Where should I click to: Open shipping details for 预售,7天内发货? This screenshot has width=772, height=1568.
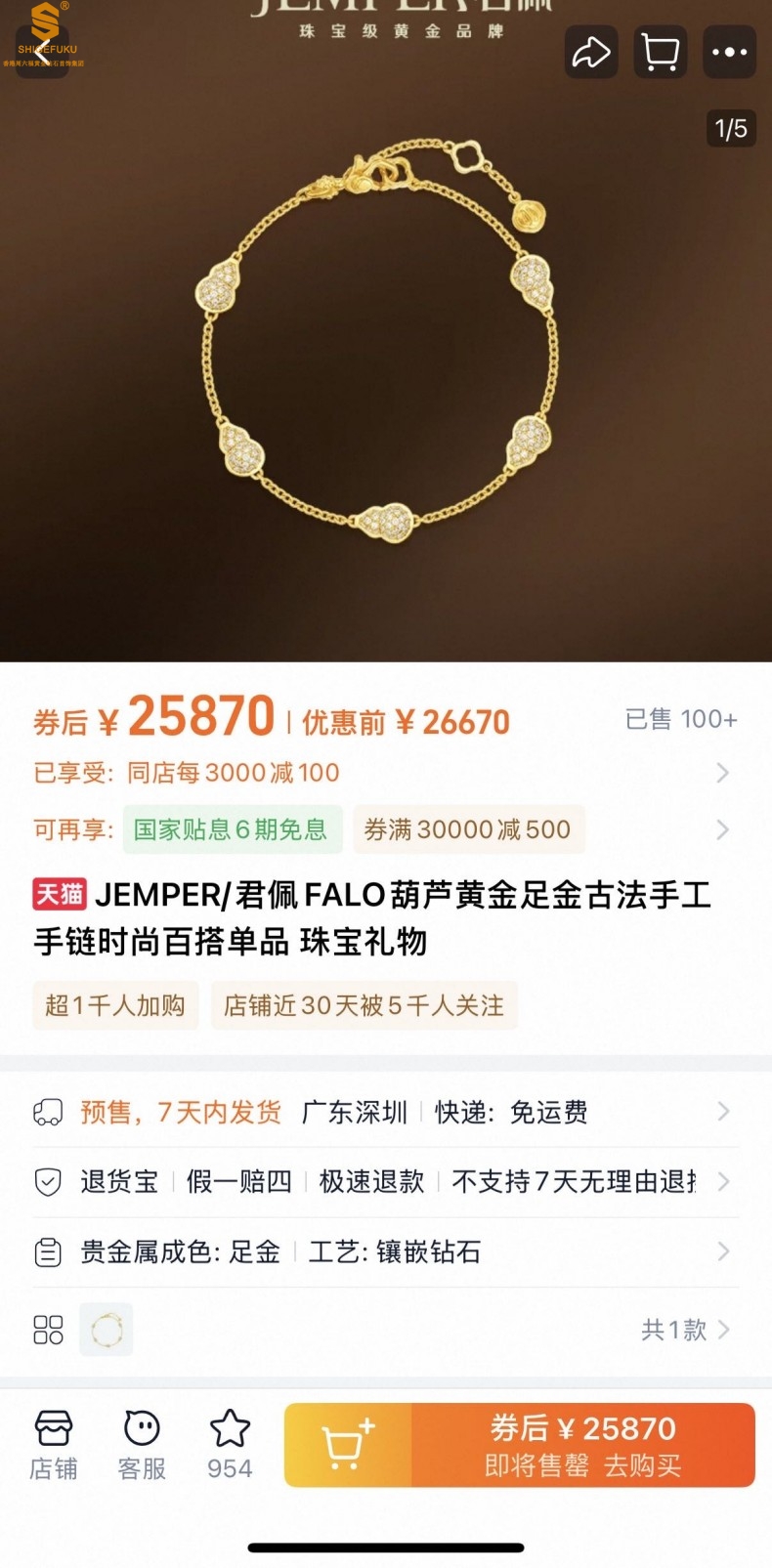click(386, 1112)
